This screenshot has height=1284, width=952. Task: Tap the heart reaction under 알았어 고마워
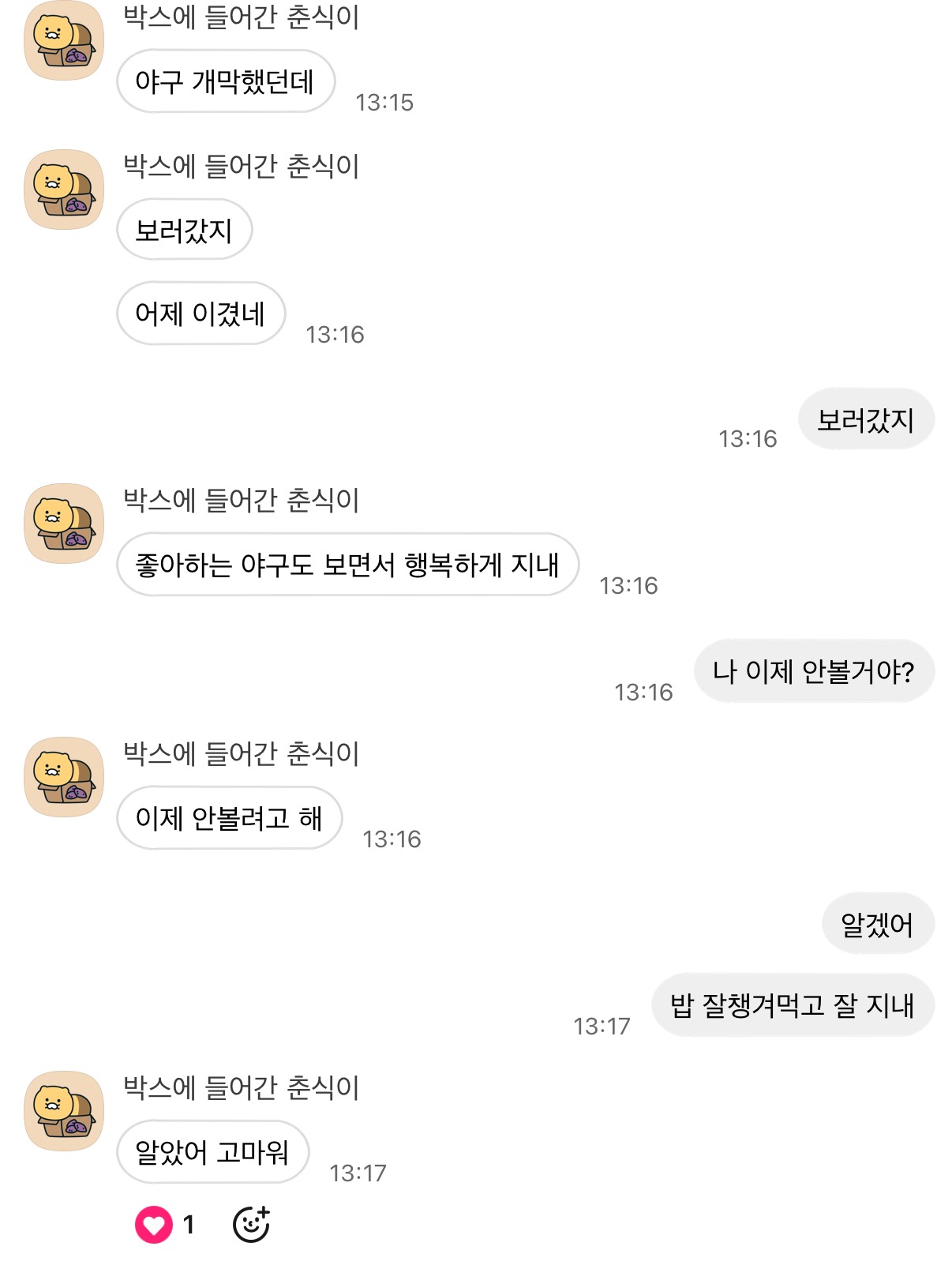click(x=155, y=1225)
